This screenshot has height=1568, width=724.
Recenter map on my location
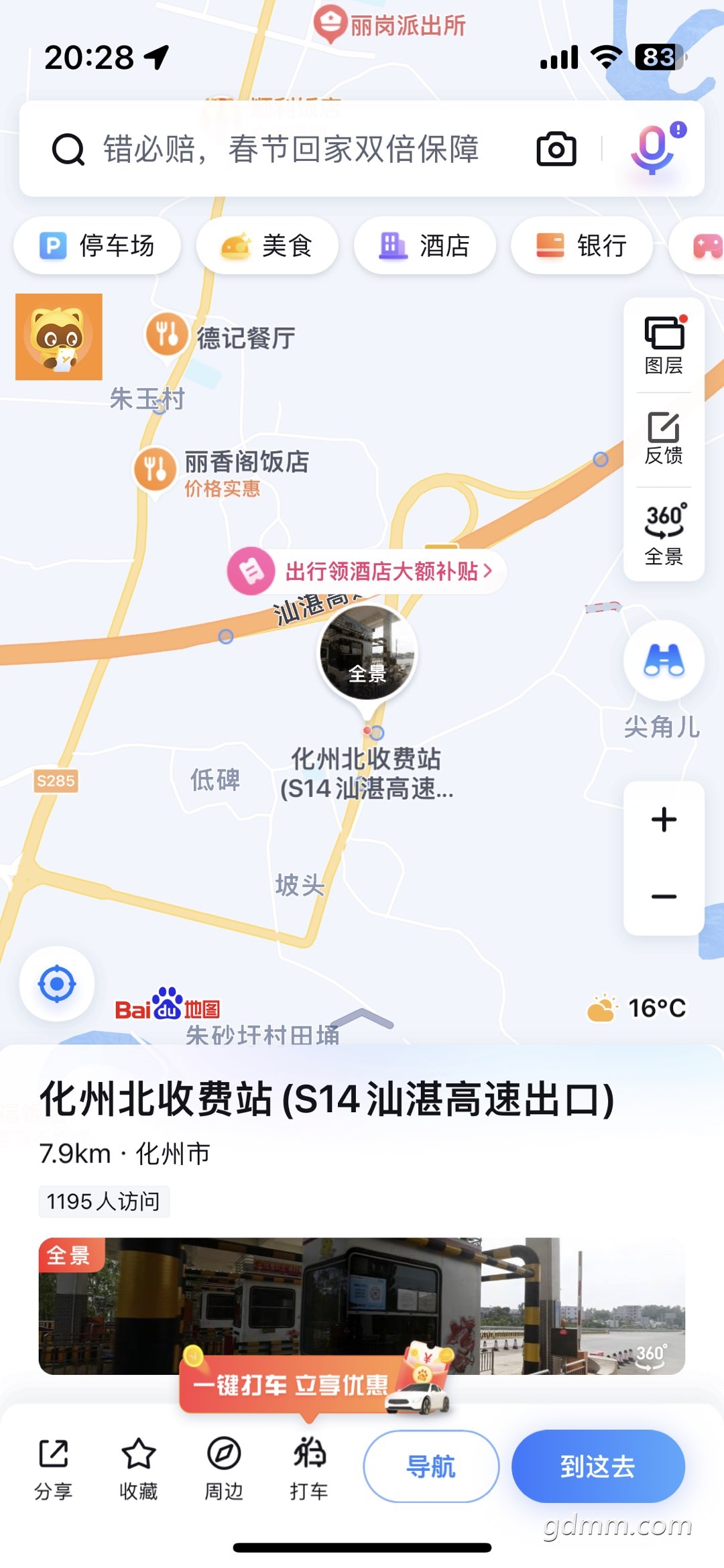57,984
